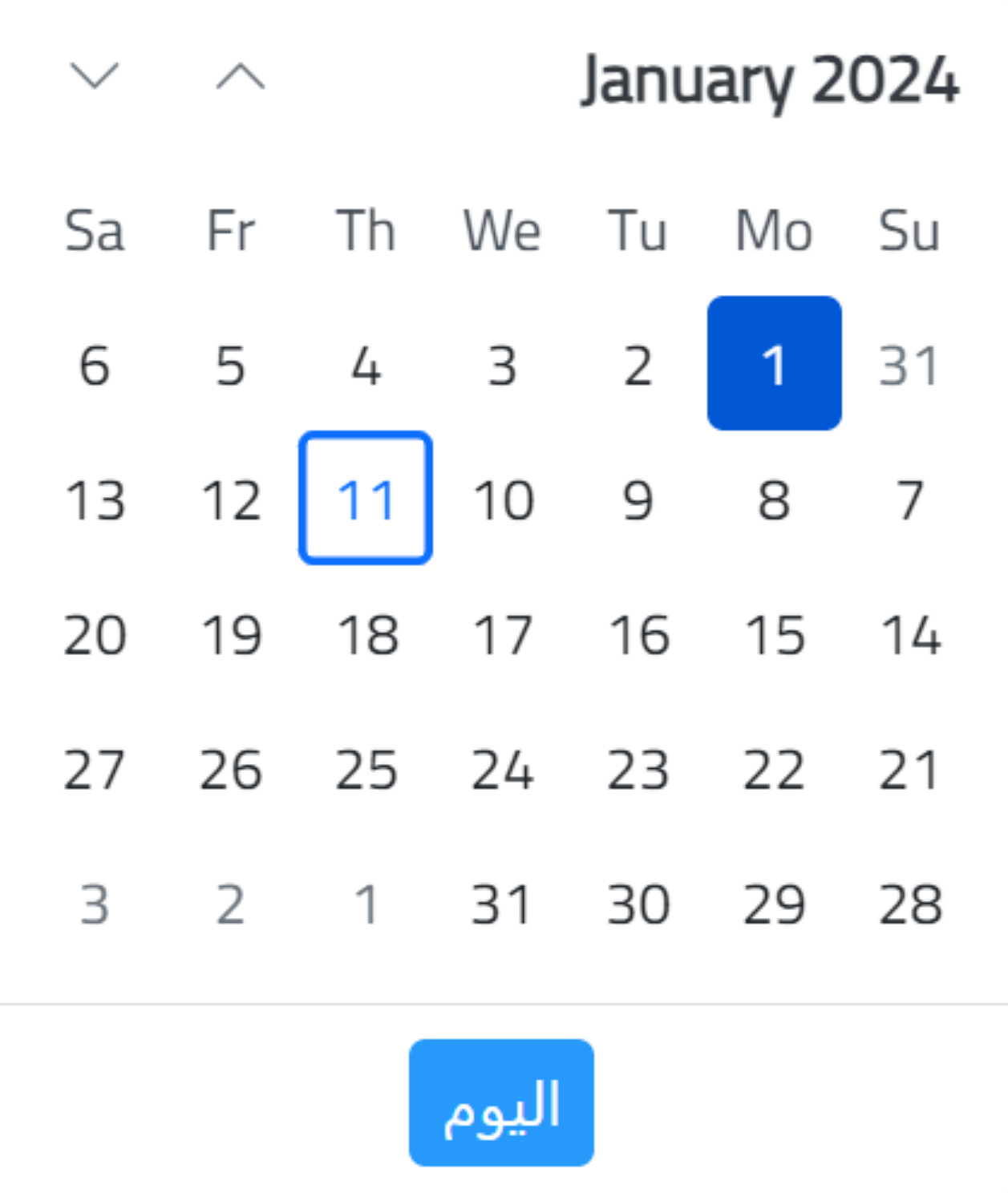Select January 26

(230, 770)
